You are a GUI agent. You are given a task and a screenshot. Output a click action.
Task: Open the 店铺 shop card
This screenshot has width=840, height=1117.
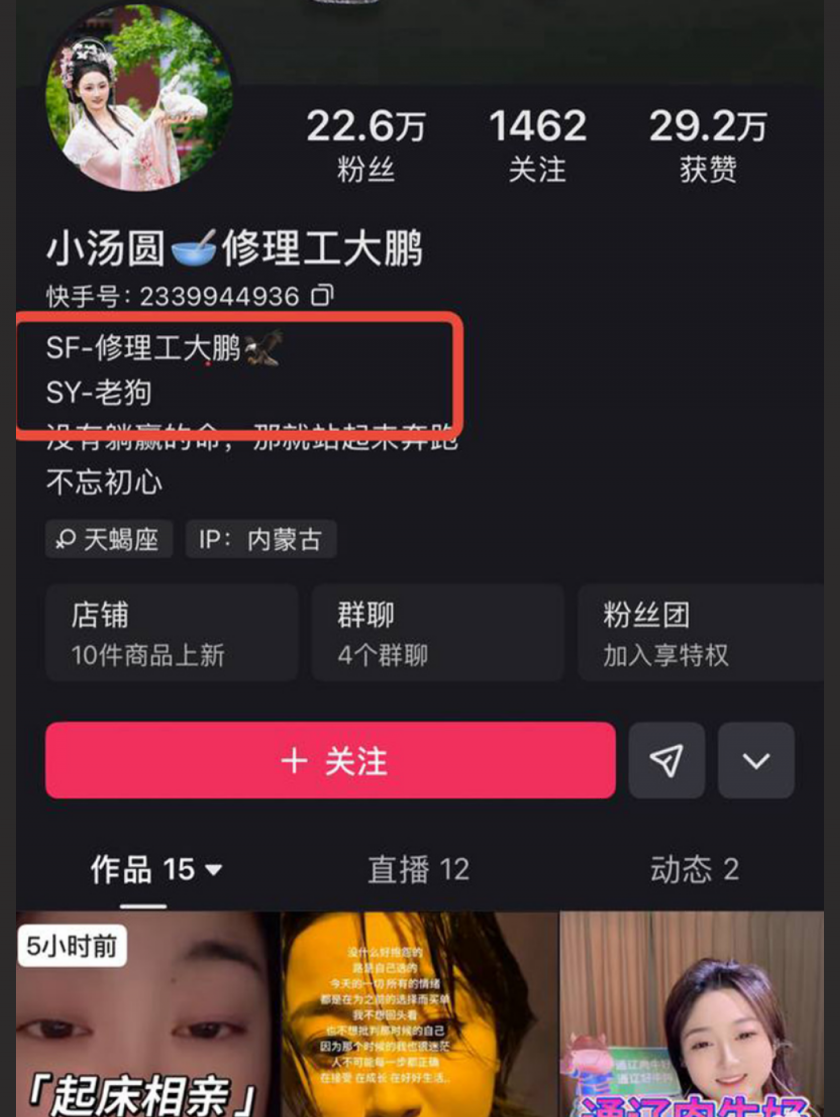[171, 634]
